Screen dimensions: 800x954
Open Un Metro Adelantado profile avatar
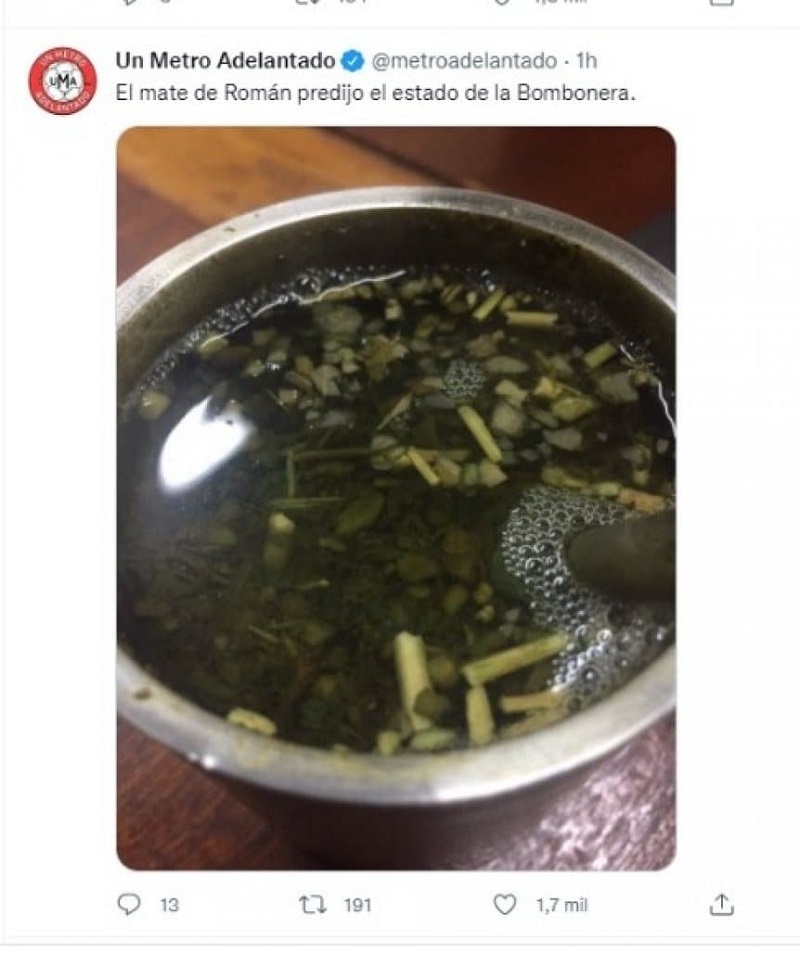pos(62,81)
